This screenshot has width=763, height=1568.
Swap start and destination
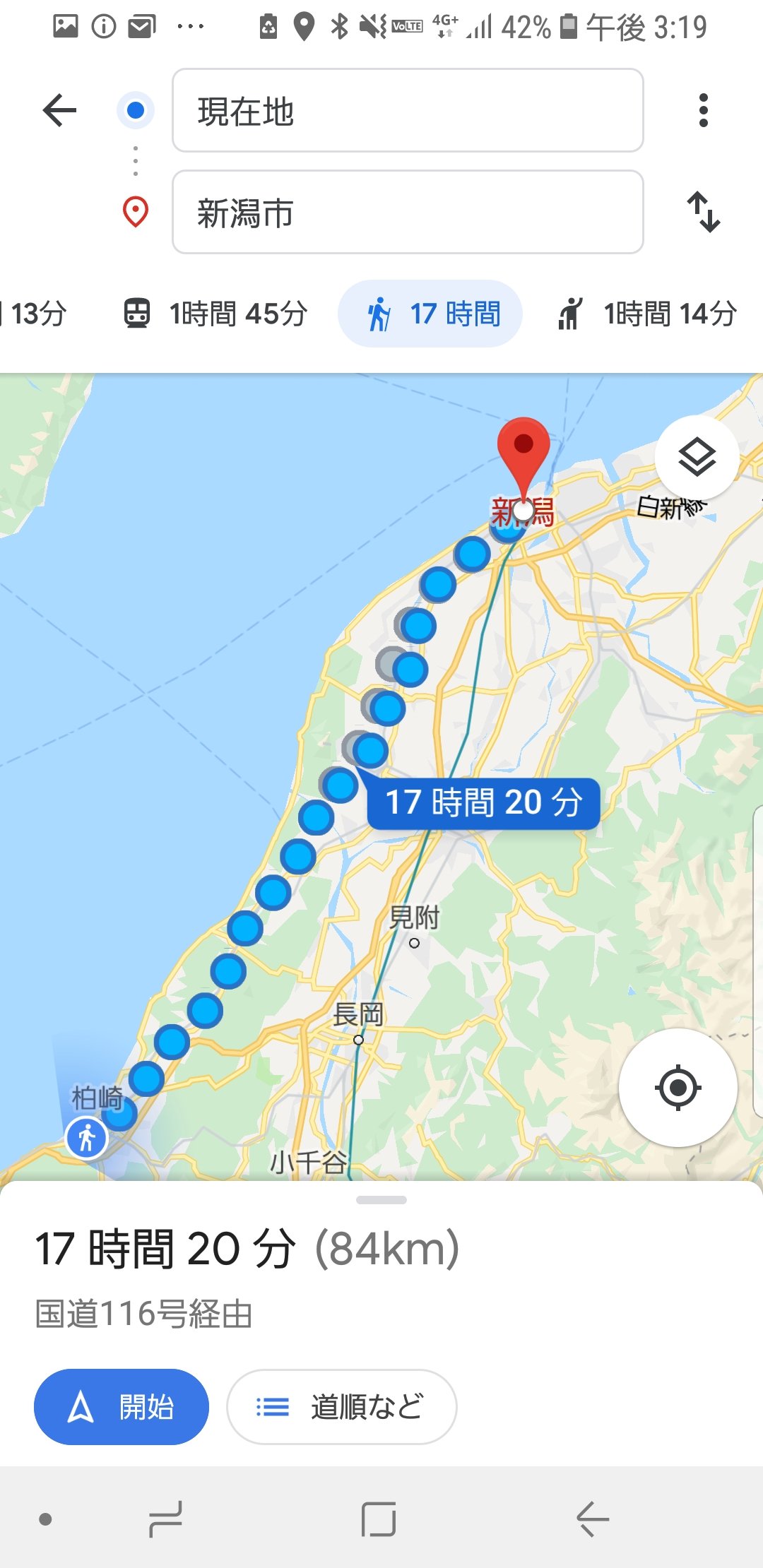pos(704,212)
